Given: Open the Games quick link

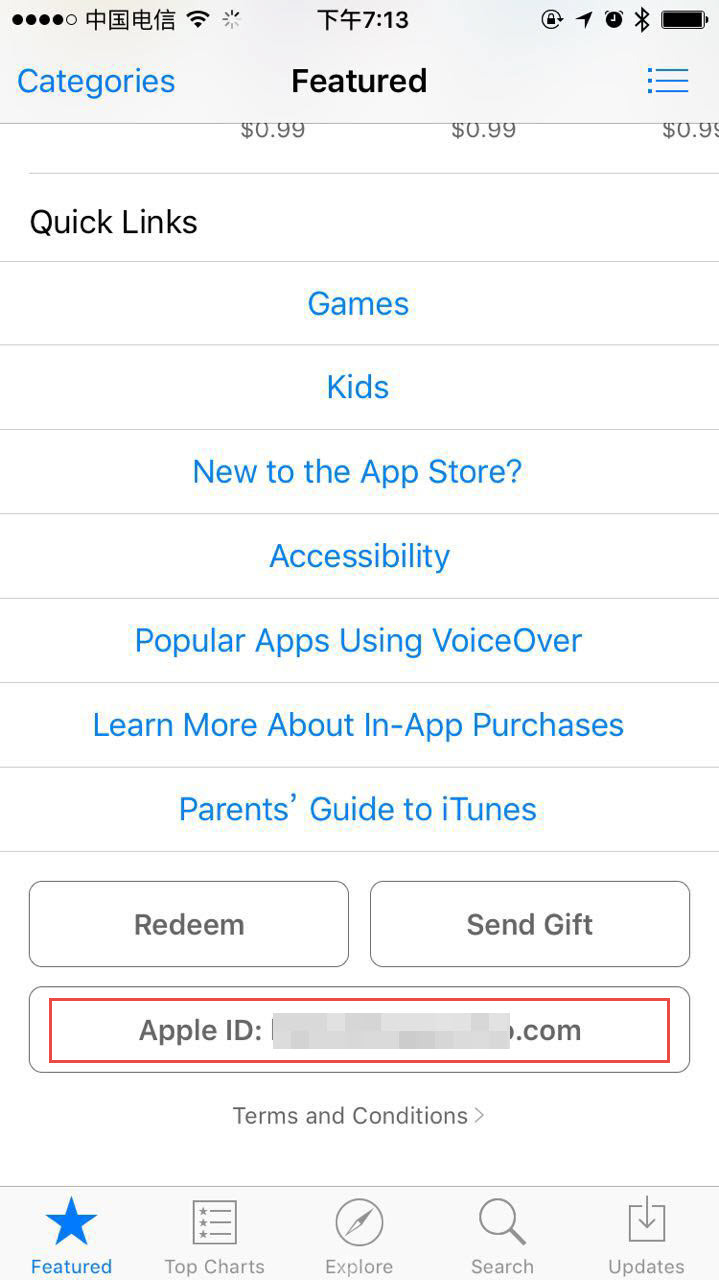Looking at the screenshot, I should [x=358, y=304].
